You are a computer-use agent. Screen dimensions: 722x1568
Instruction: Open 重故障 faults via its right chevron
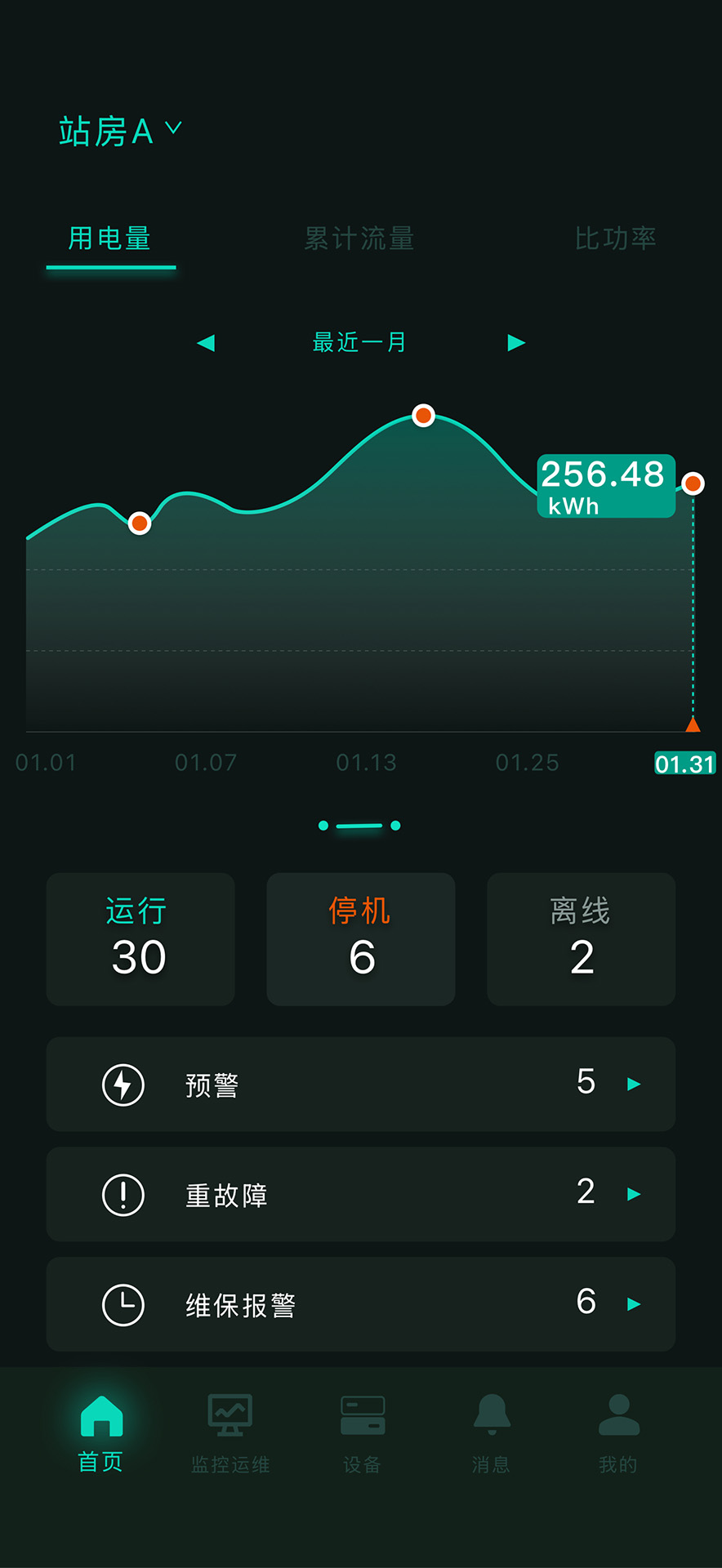coord(635,1194)
